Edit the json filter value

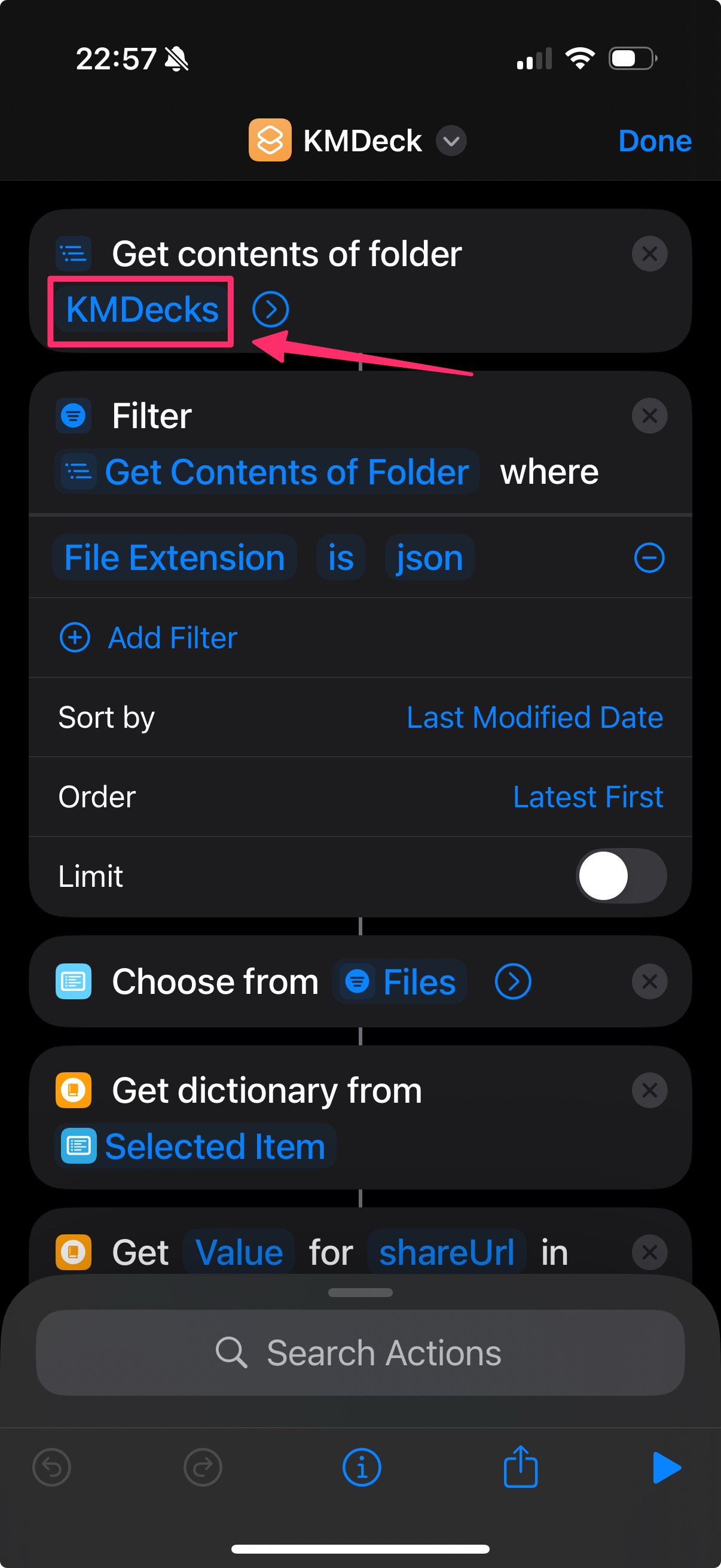[x=430, y=557]
